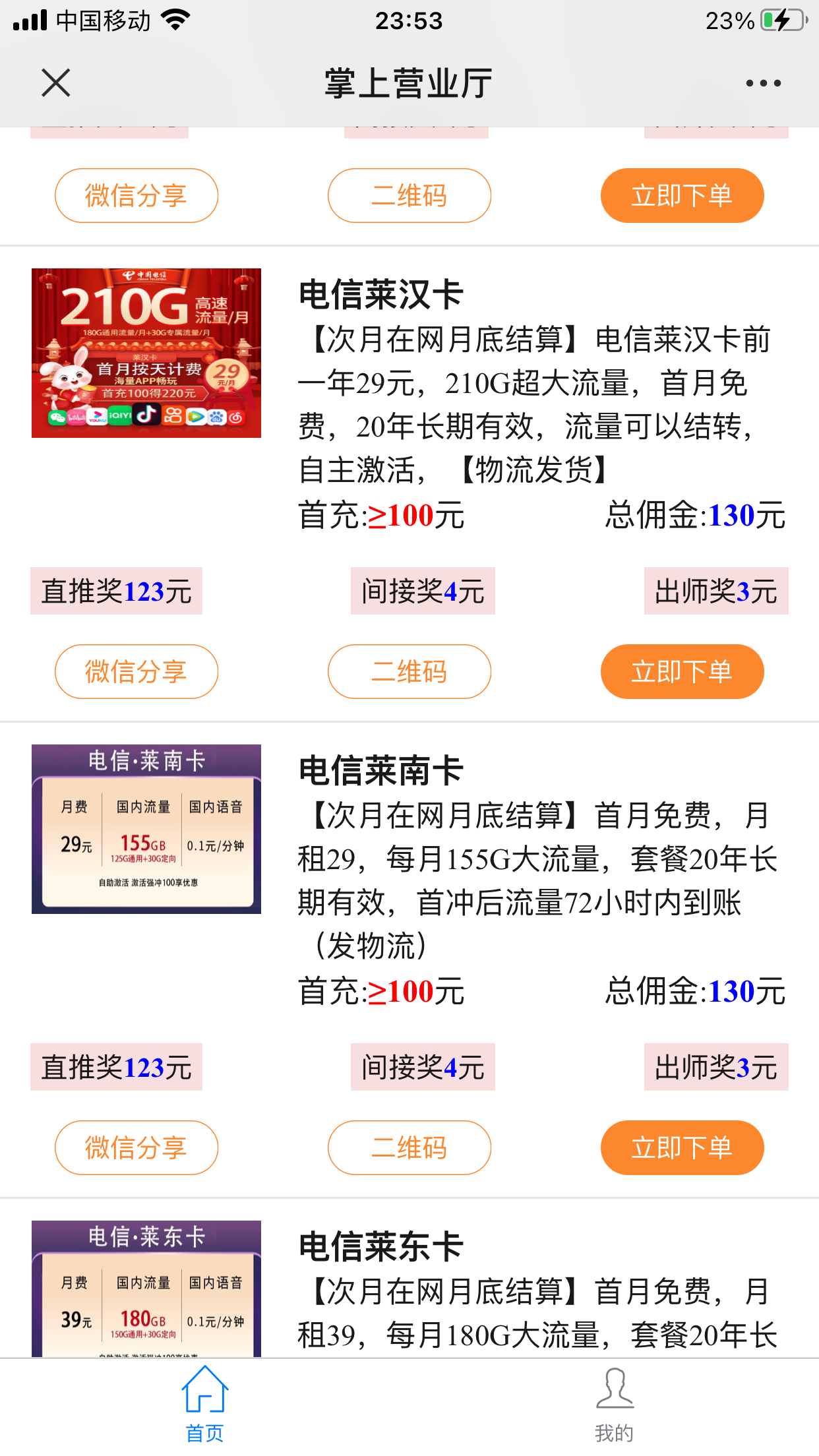Open the 电信莱东卡 product image
This screenshot has width=819, height=1456.
tap(146, 1289)
